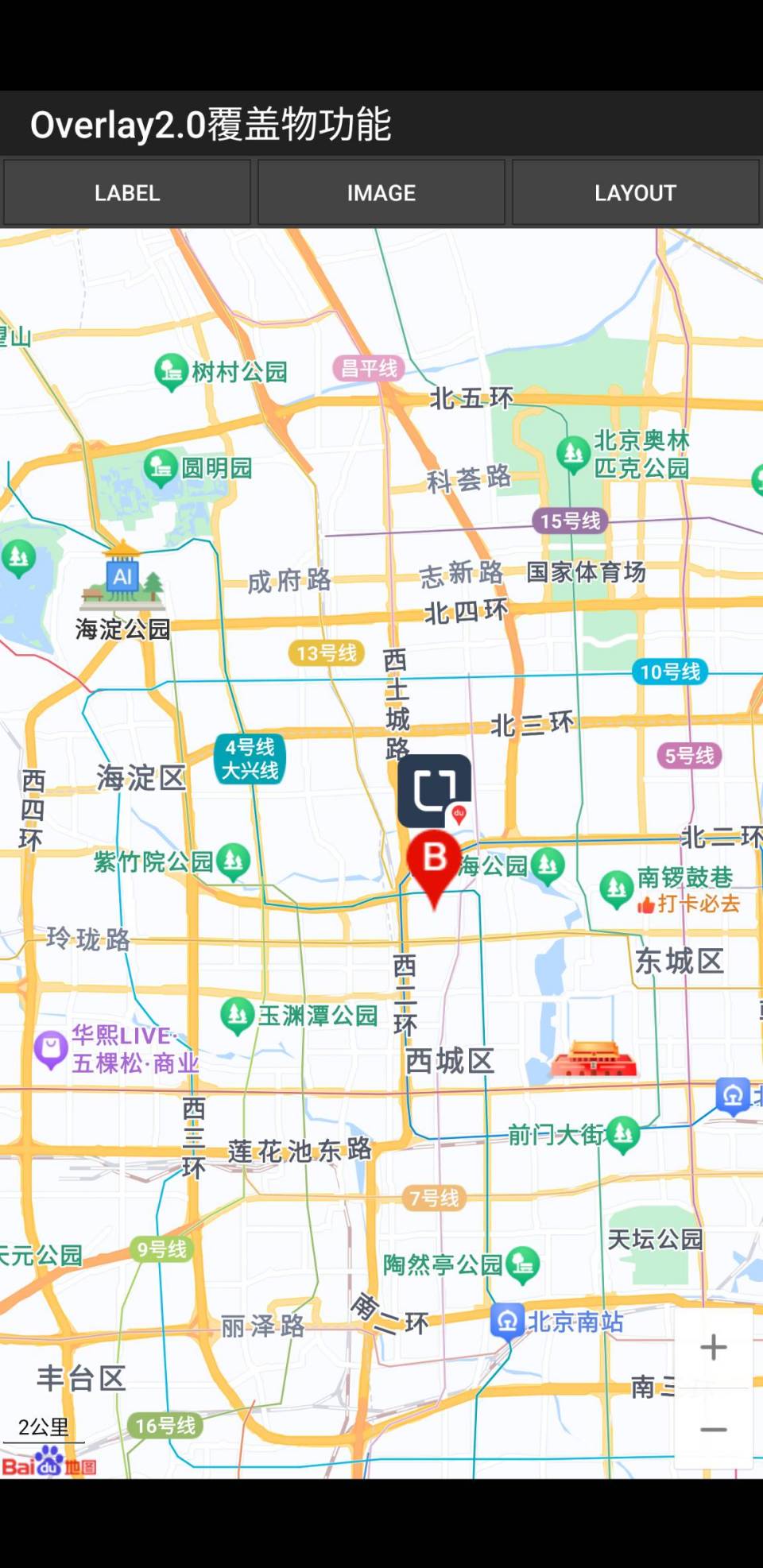Tap the LABEL button
Viewport: 763px width, 1568px height.
pos(127,193)
